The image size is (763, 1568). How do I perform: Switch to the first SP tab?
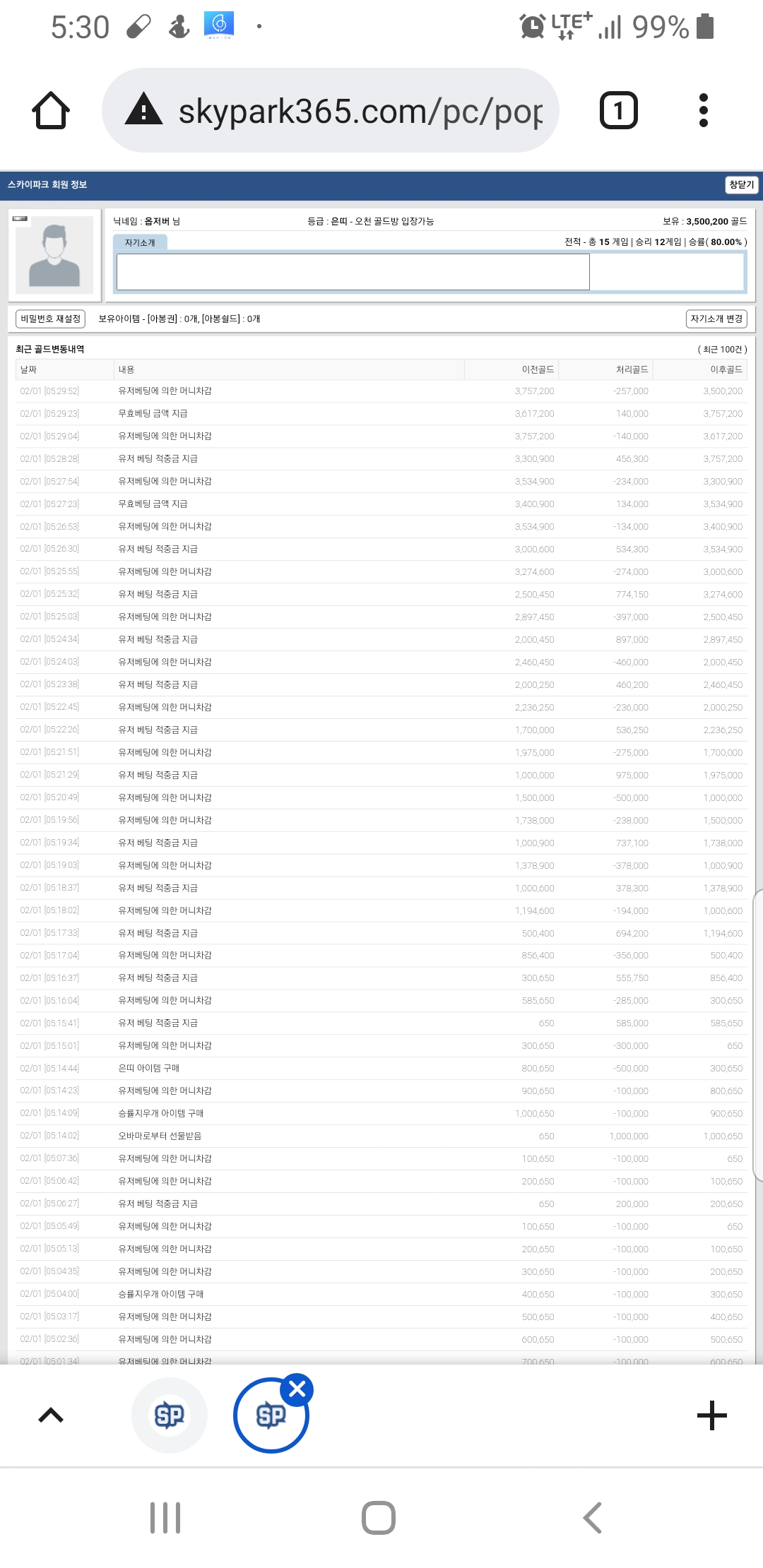coord(170,1415)
